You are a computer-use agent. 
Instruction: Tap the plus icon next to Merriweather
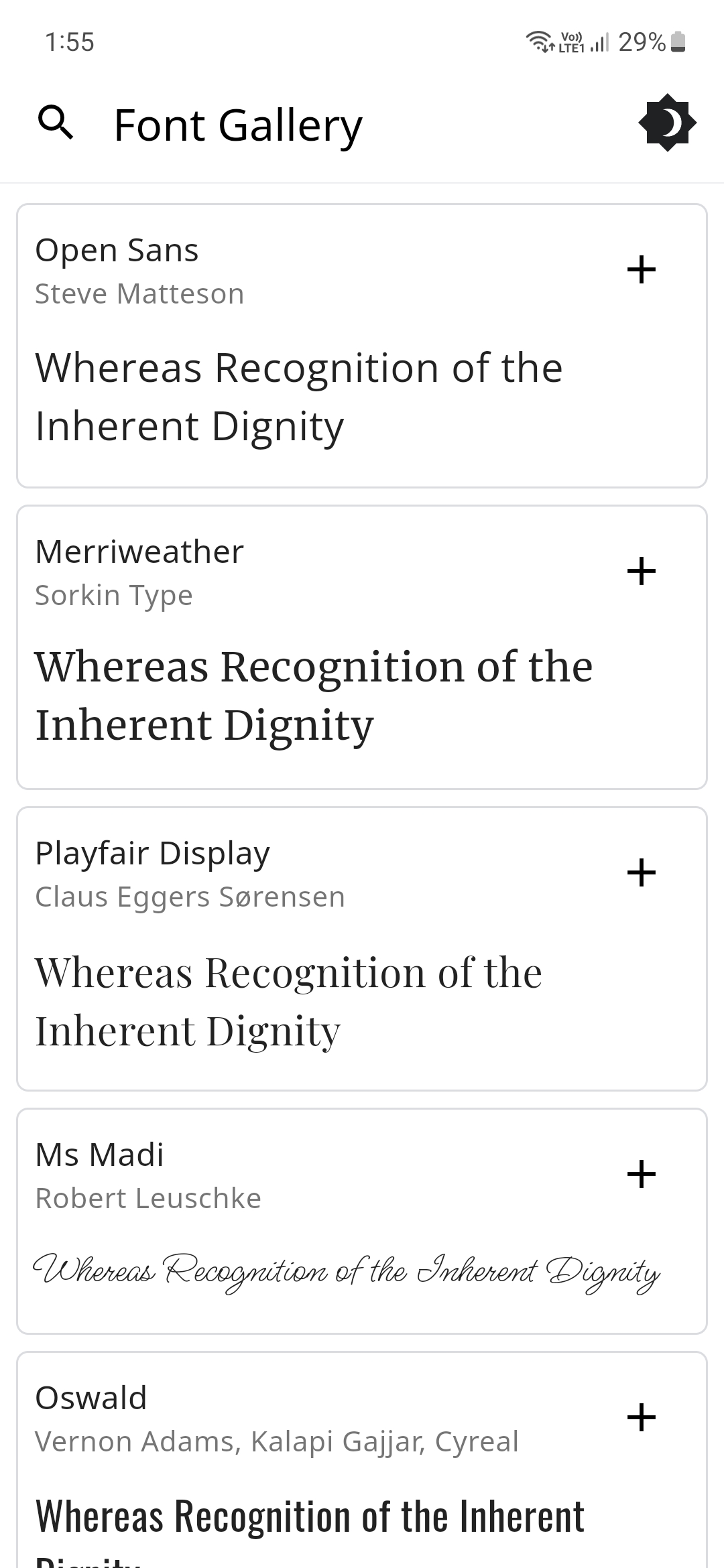[641, 572]
